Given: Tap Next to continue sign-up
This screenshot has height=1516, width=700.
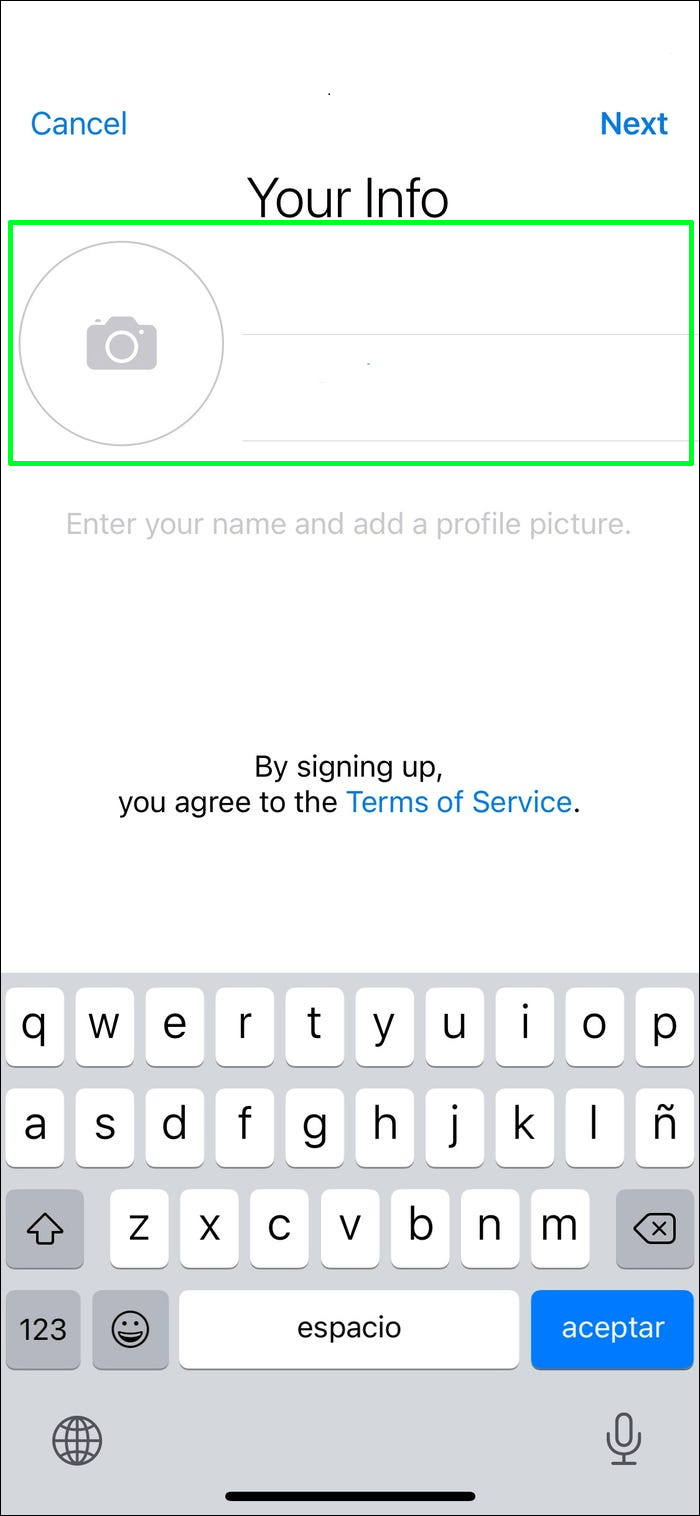Looking at the screenshot, I should (x=634, y=124).
